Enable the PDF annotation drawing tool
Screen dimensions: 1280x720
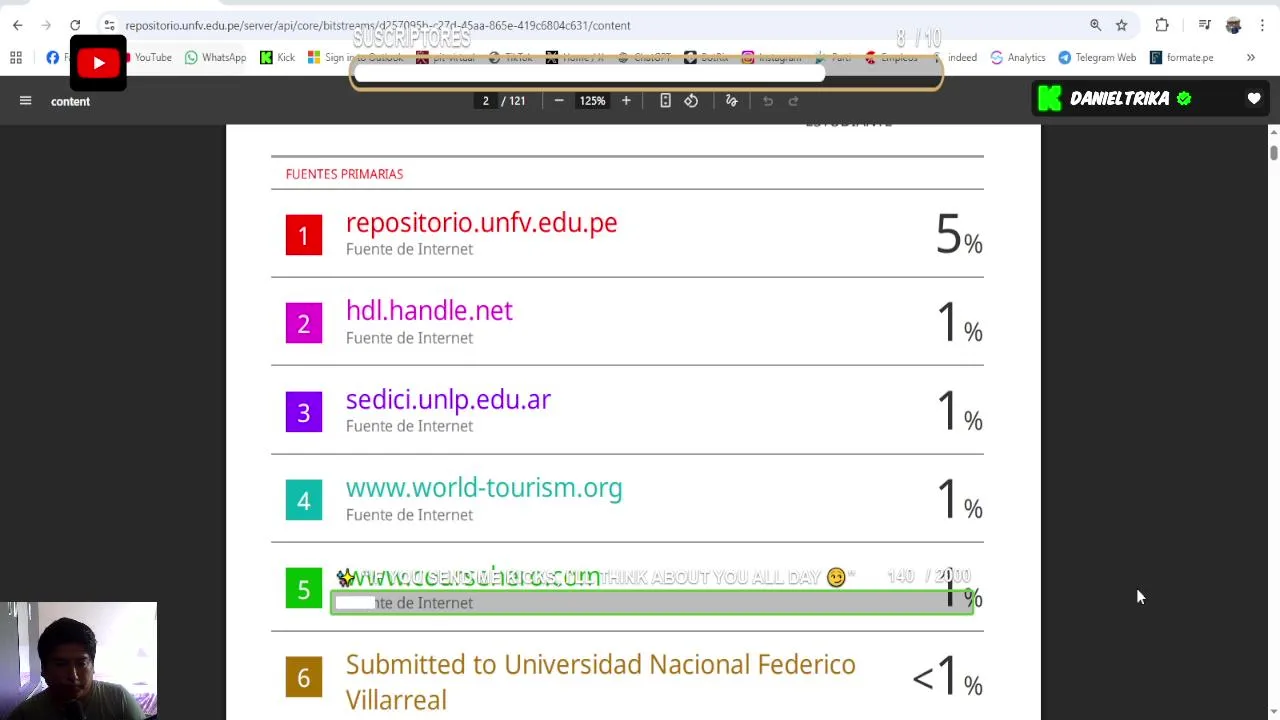click(731, 101)
